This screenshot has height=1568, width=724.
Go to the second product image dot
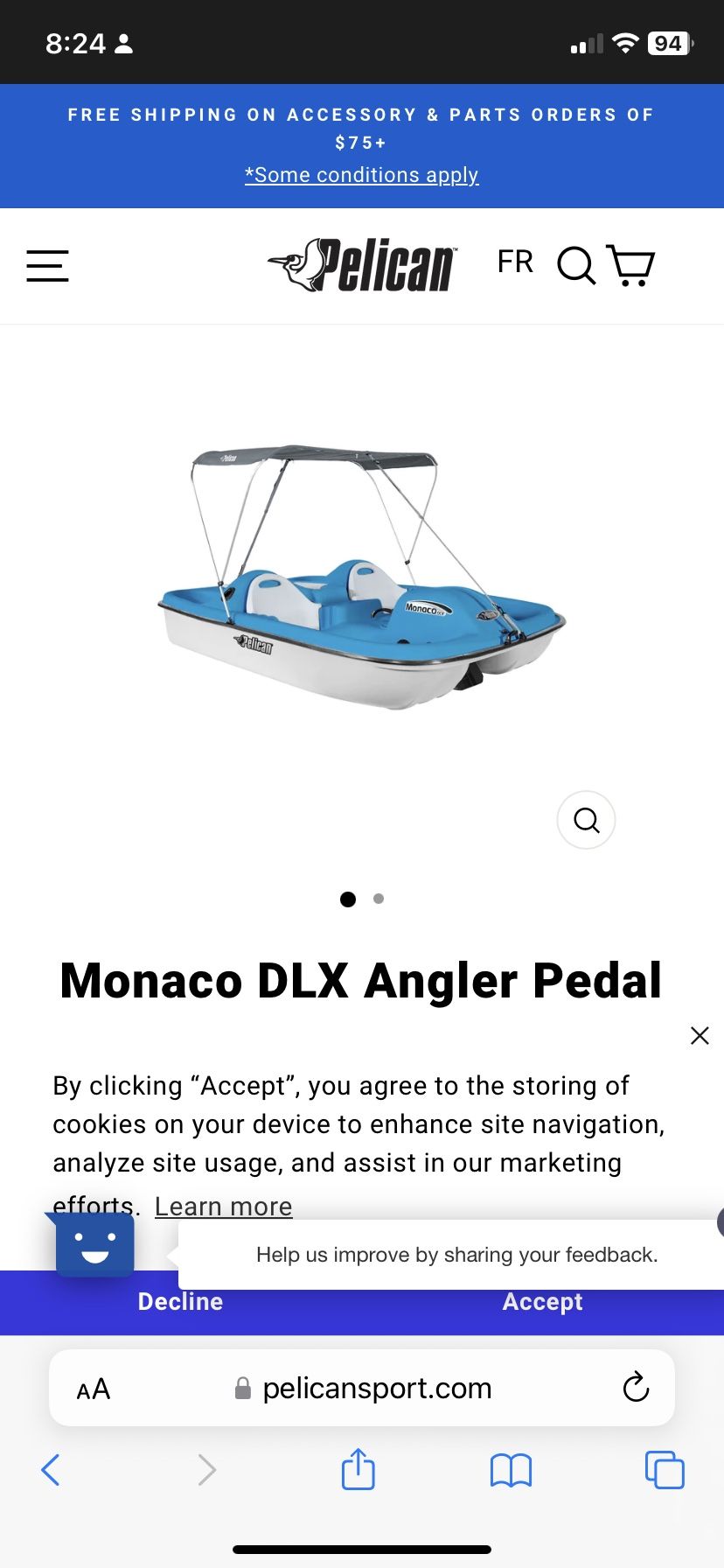point(379,899)
